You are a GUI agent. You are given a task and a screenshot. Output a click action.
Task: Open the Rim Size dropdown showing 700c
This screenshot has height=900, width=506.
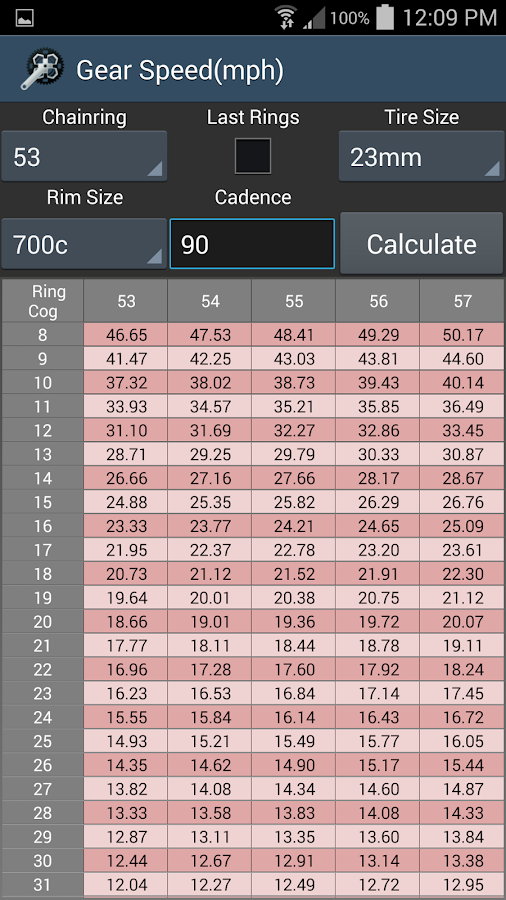click(84, 244)
